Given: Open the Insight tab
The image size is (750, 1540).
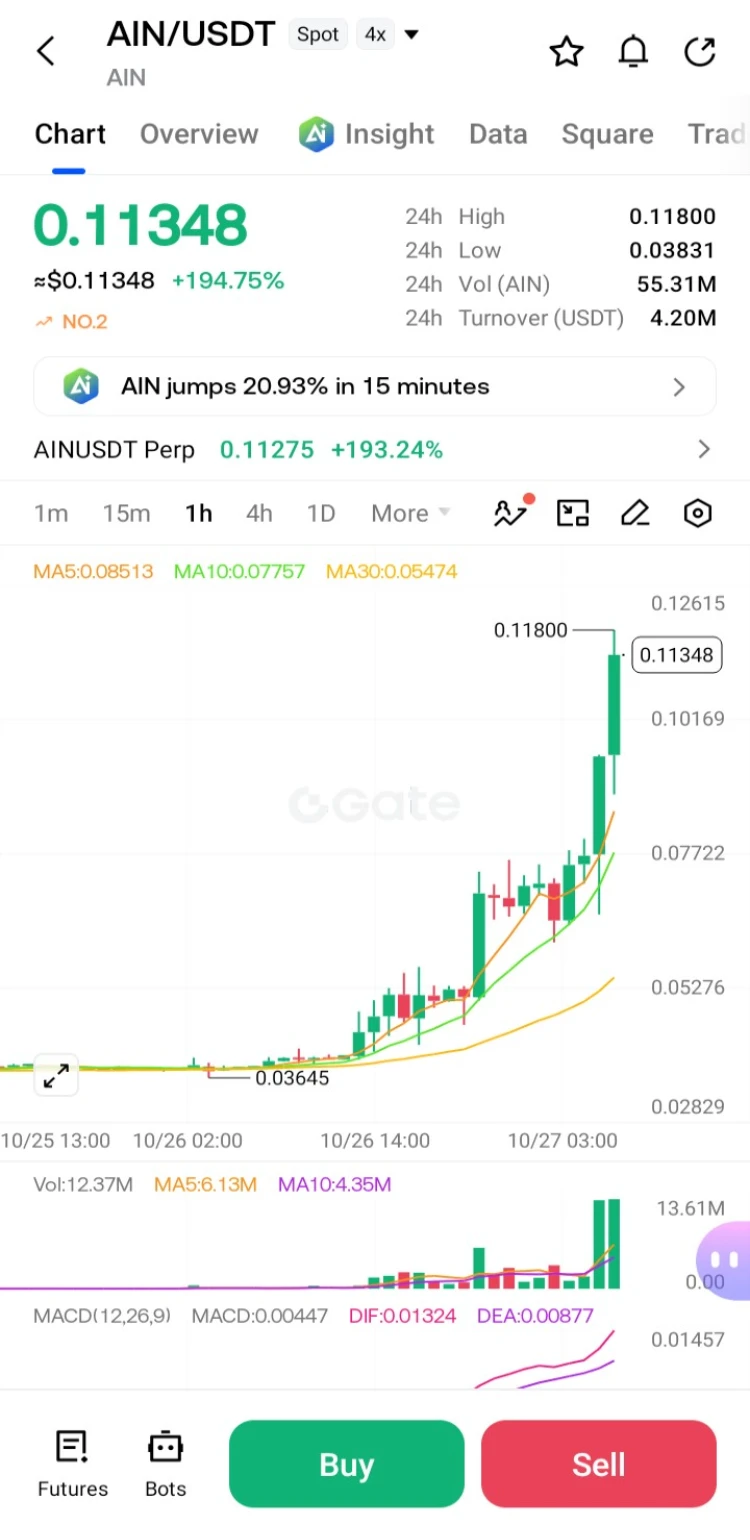Looking at the screenshot, I should 366,134.
